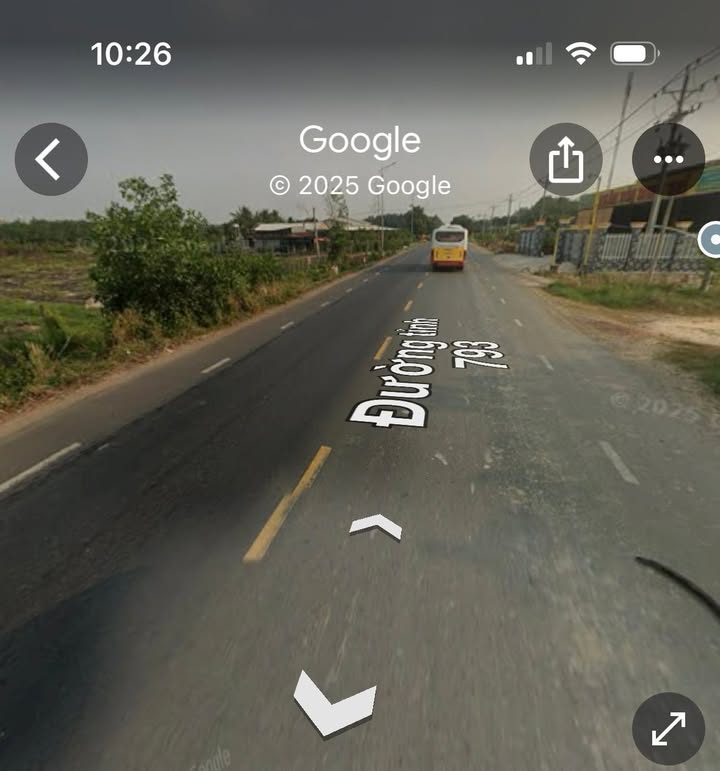This screenshot has width=720, height=771.
Task: Open the three-dot overflow menu
Action: click(668, 159)
